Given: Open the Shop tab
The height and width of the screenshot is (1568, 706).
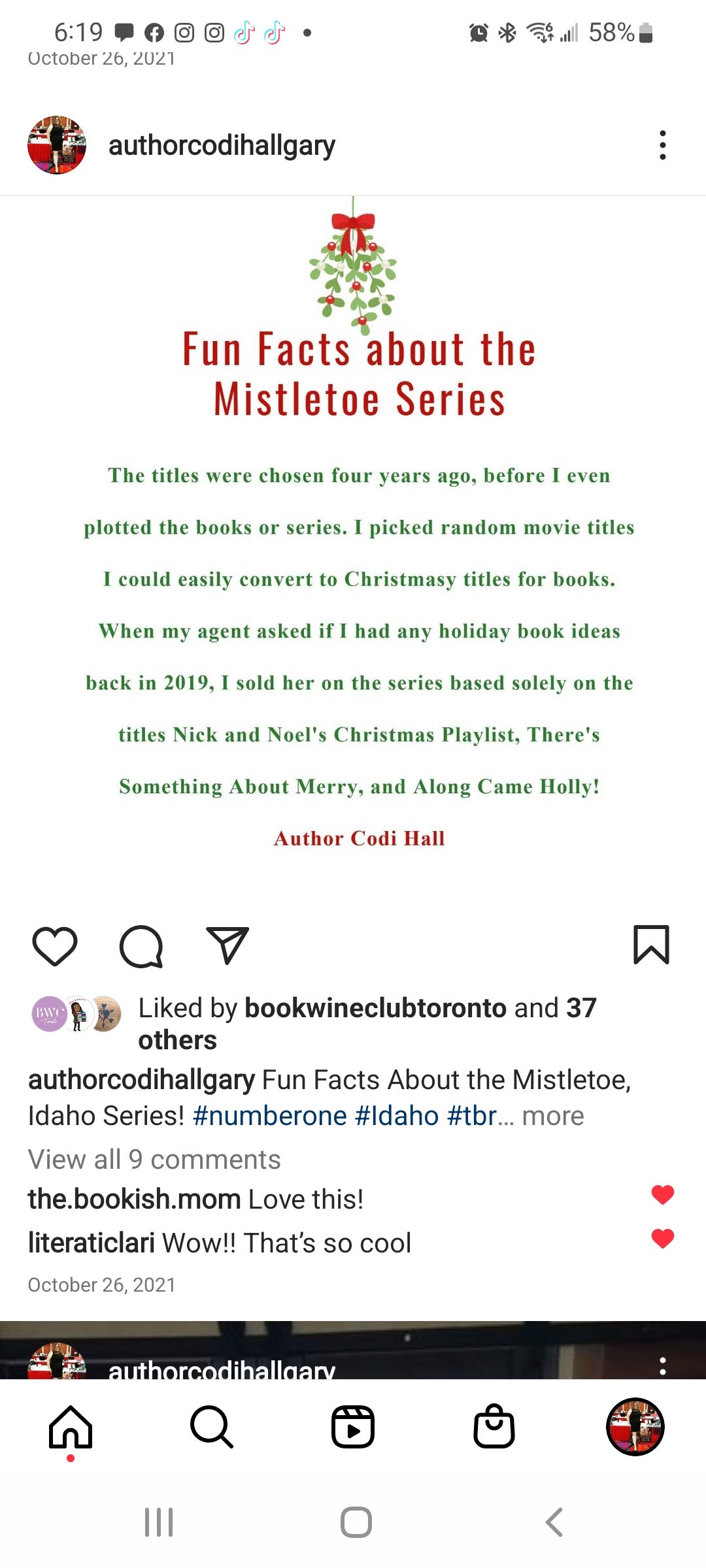Looking at the screenshot, I should click(x=494, y=1427).
